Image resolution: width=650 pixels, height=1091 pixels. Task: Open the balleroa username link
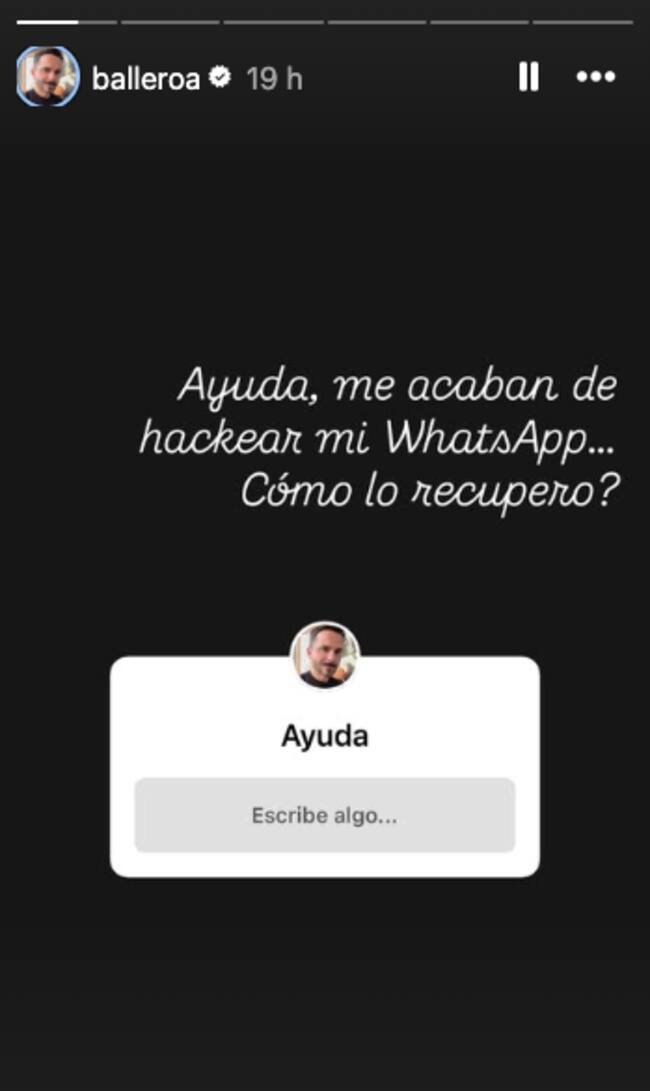coord(145,78)
